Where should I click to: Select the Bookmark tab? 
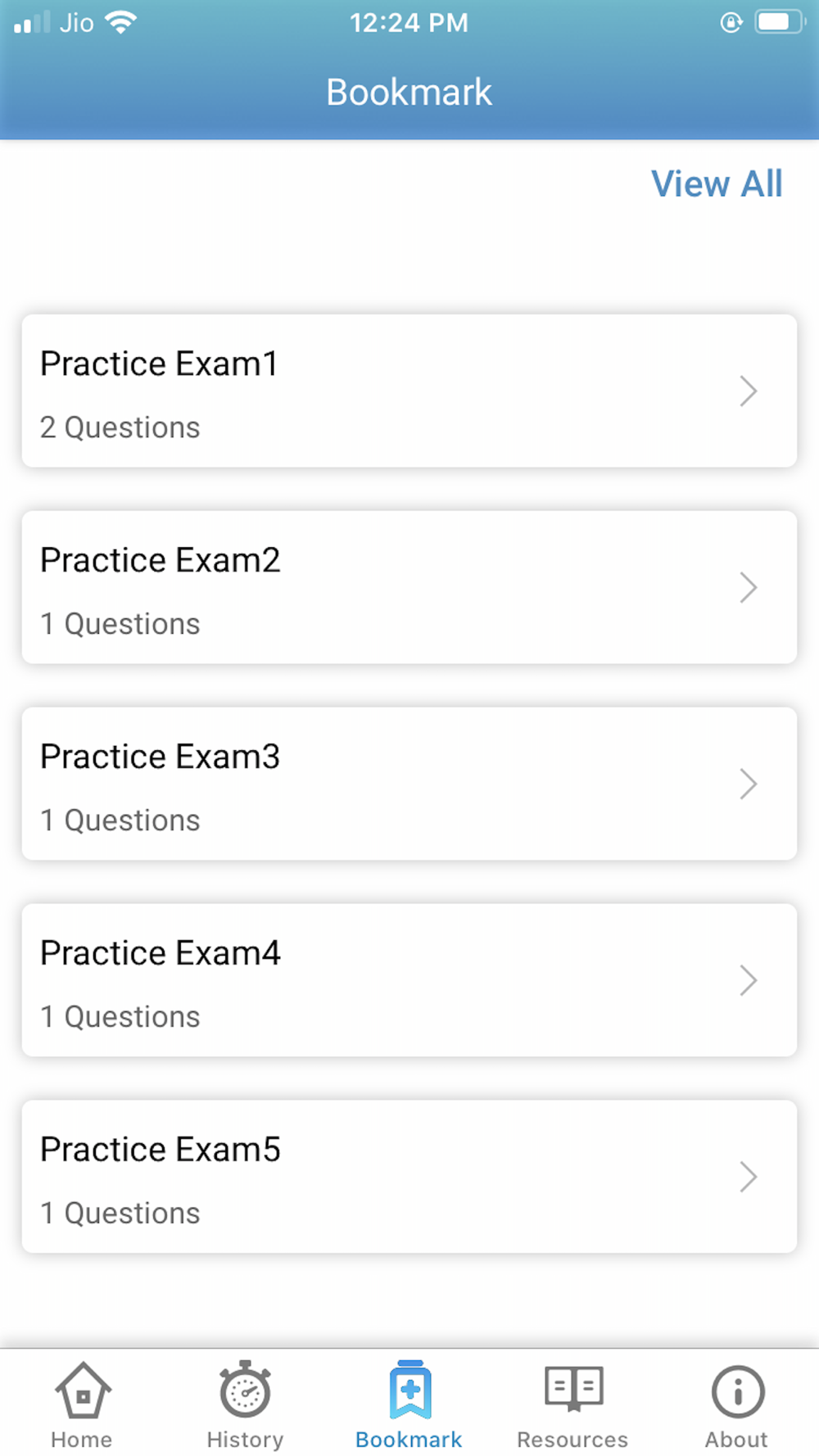pos(409,1404)
